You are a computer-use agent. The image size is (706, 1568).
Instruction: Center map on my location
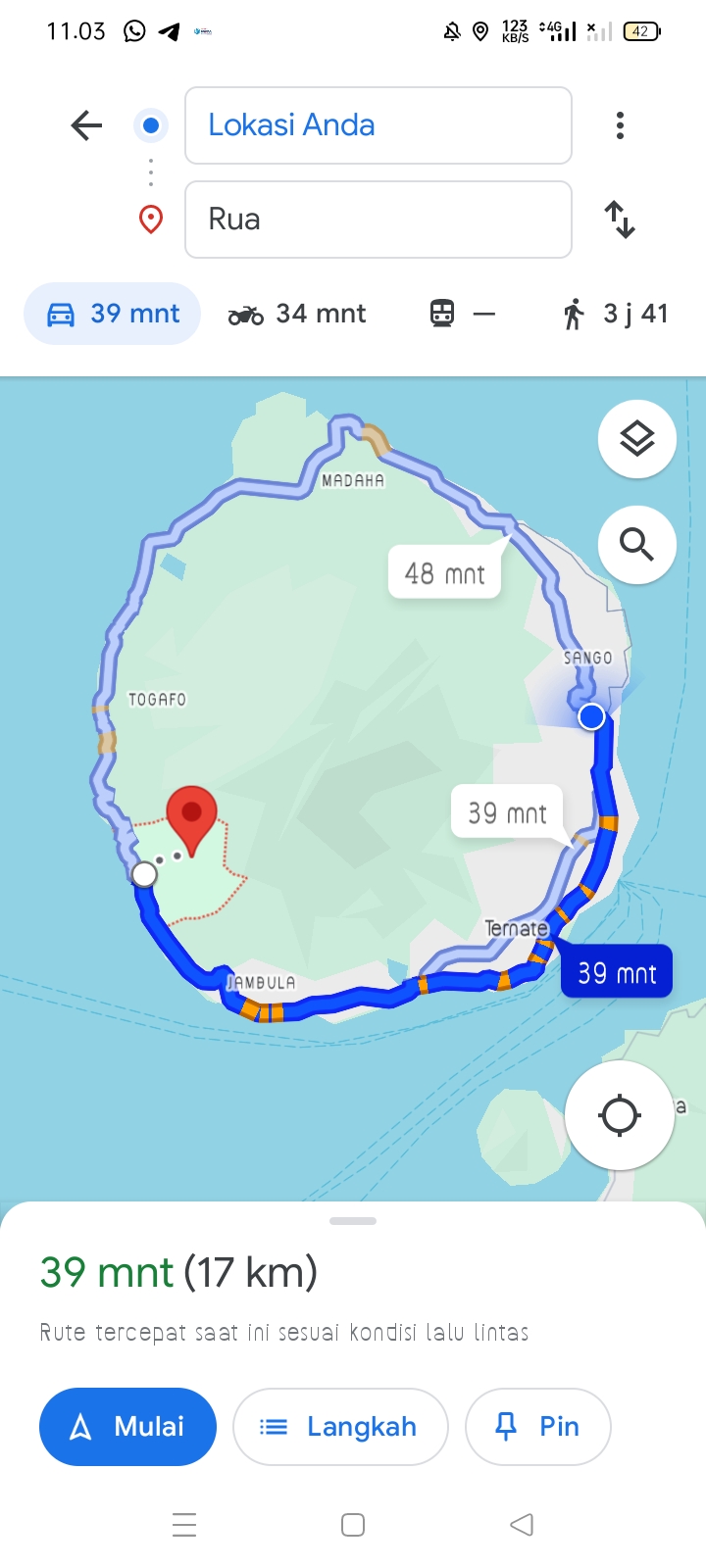(x=620, y=1115)
